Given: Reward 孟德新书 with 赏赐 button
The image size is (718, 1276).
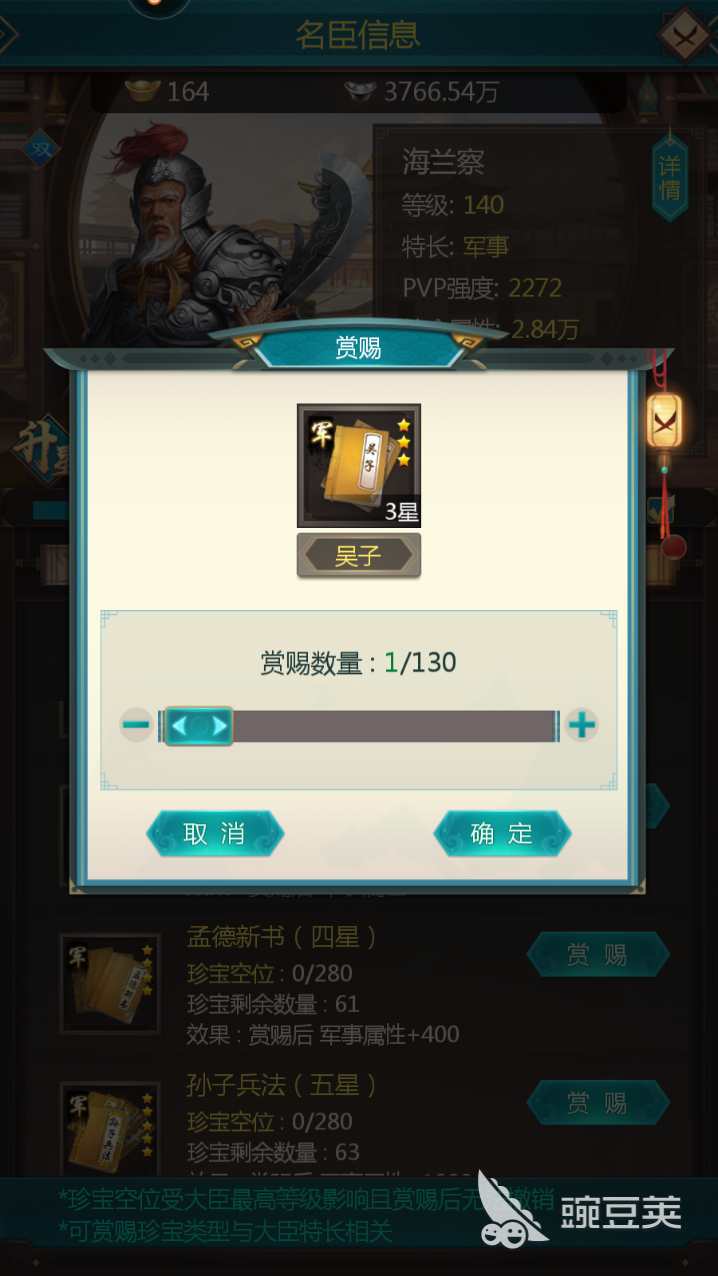Looking at the screenshot, I should coord(597,955).
